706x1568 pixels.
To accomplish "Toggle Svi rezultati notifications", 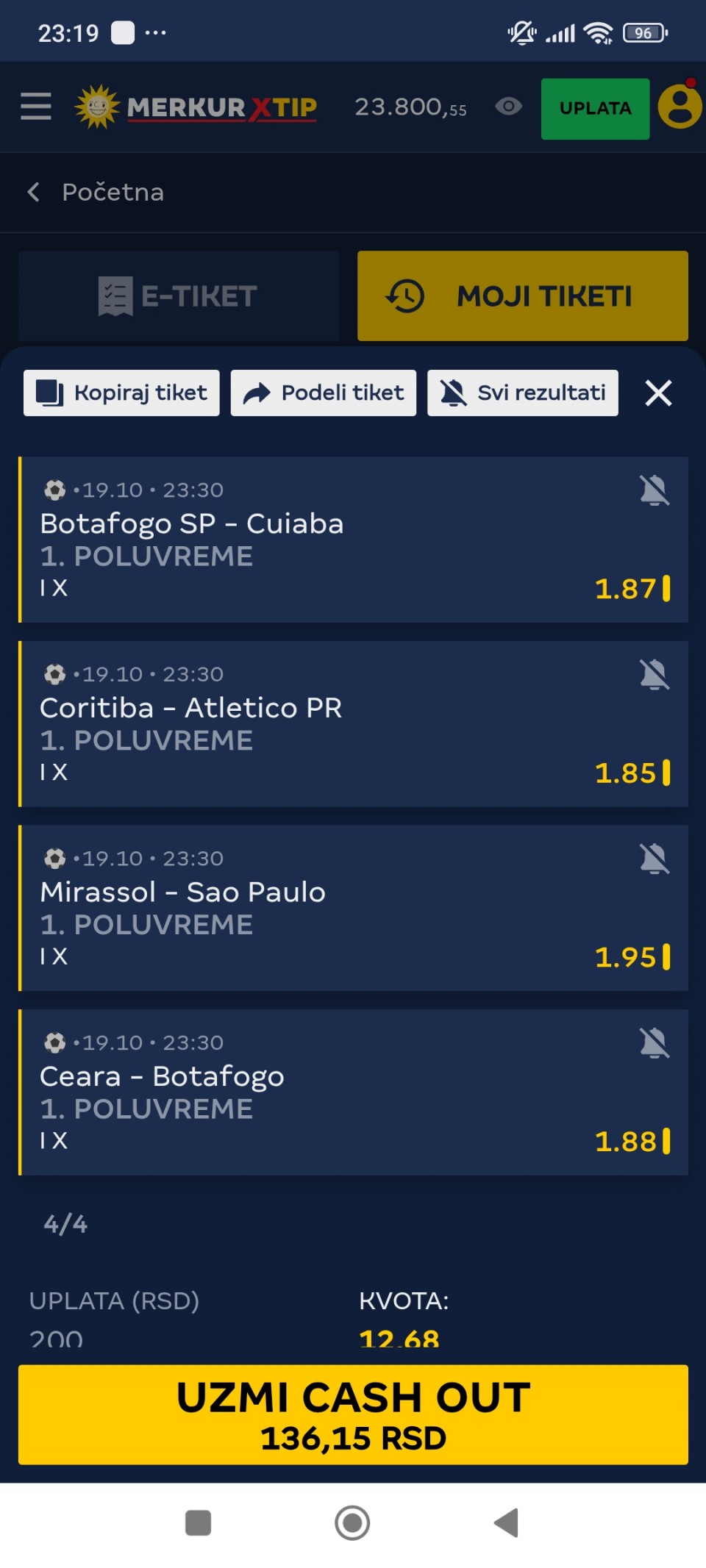I will [523, 393].
